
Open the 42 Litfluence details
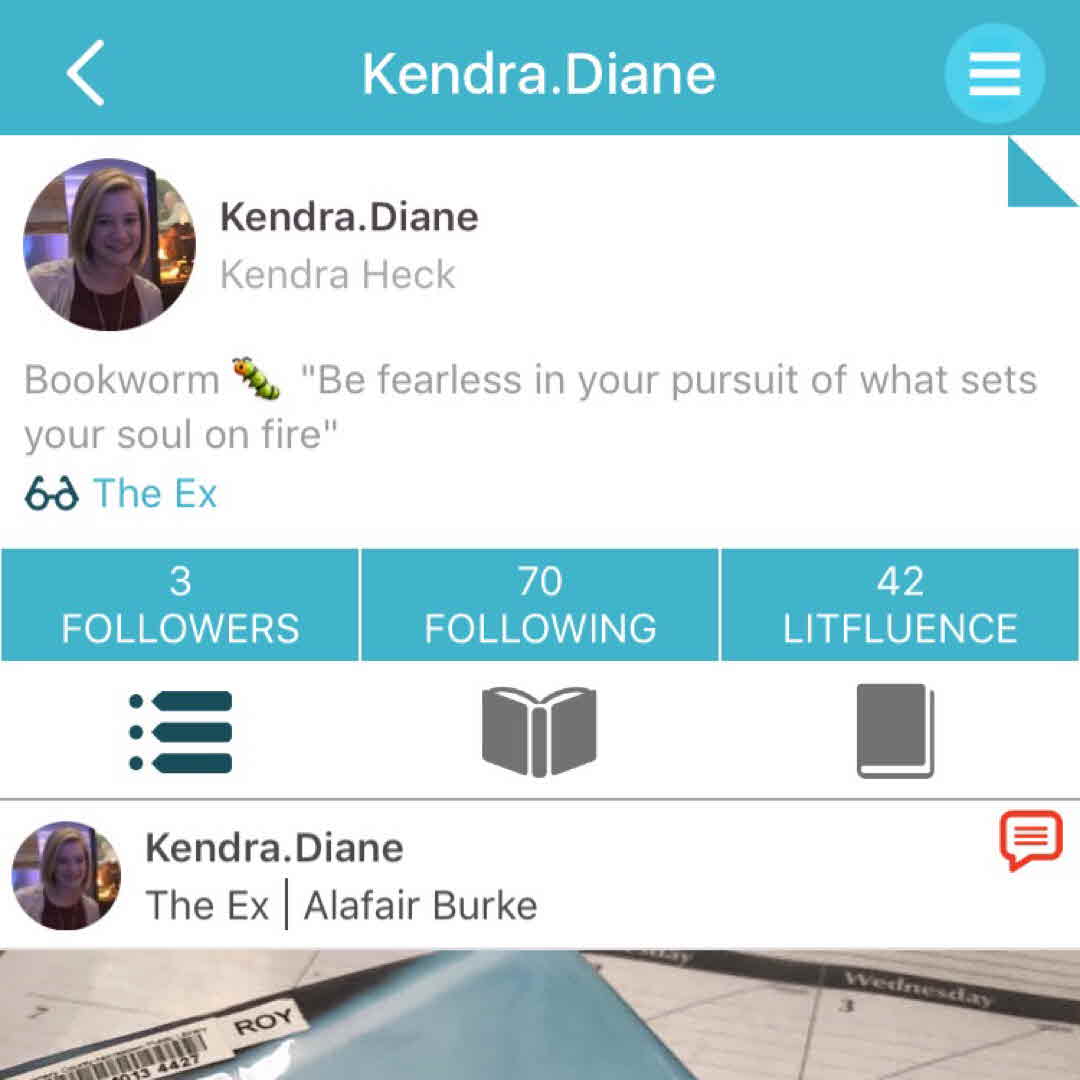pyautogui.click(x=900, y=605)
